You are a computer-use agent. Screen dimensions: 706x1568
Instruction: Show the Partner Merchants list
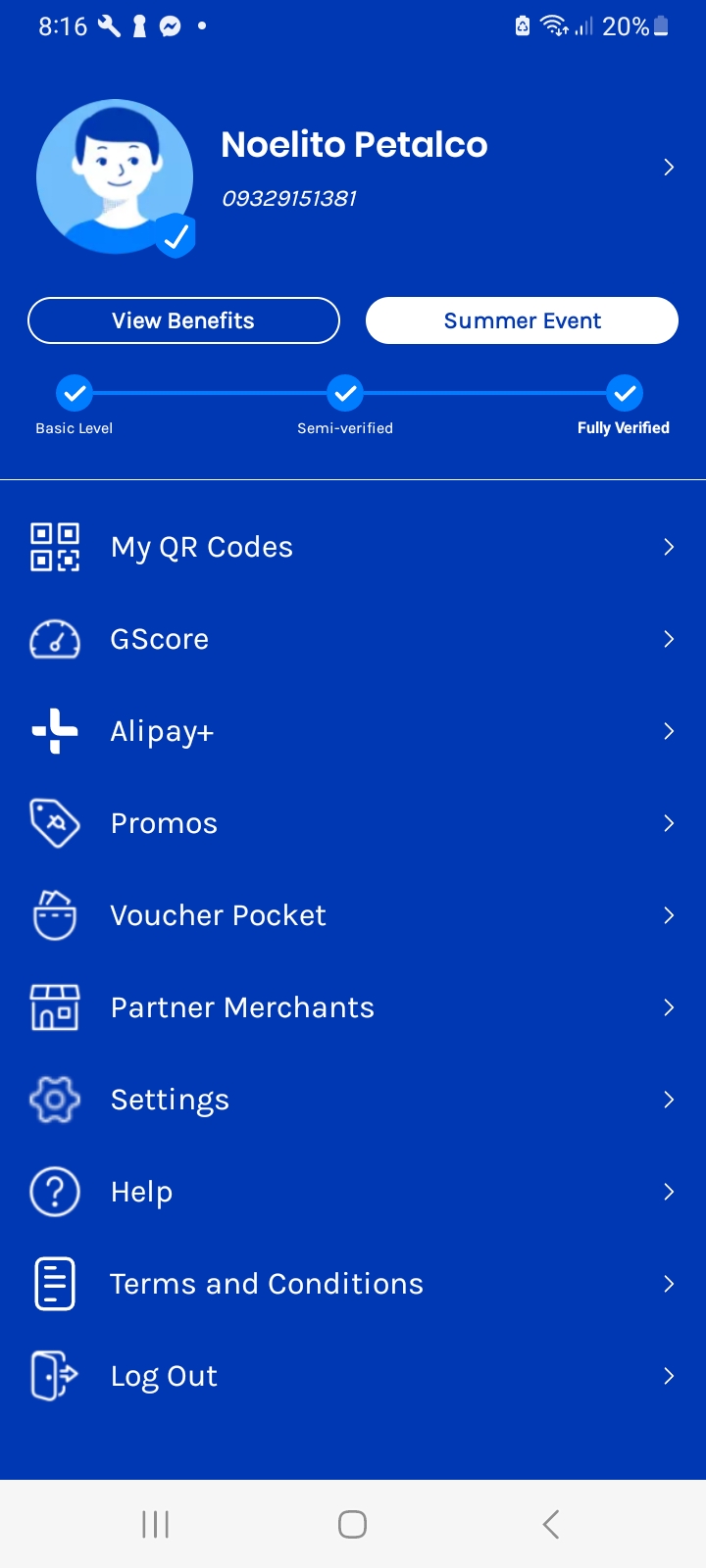(353, 1007)
